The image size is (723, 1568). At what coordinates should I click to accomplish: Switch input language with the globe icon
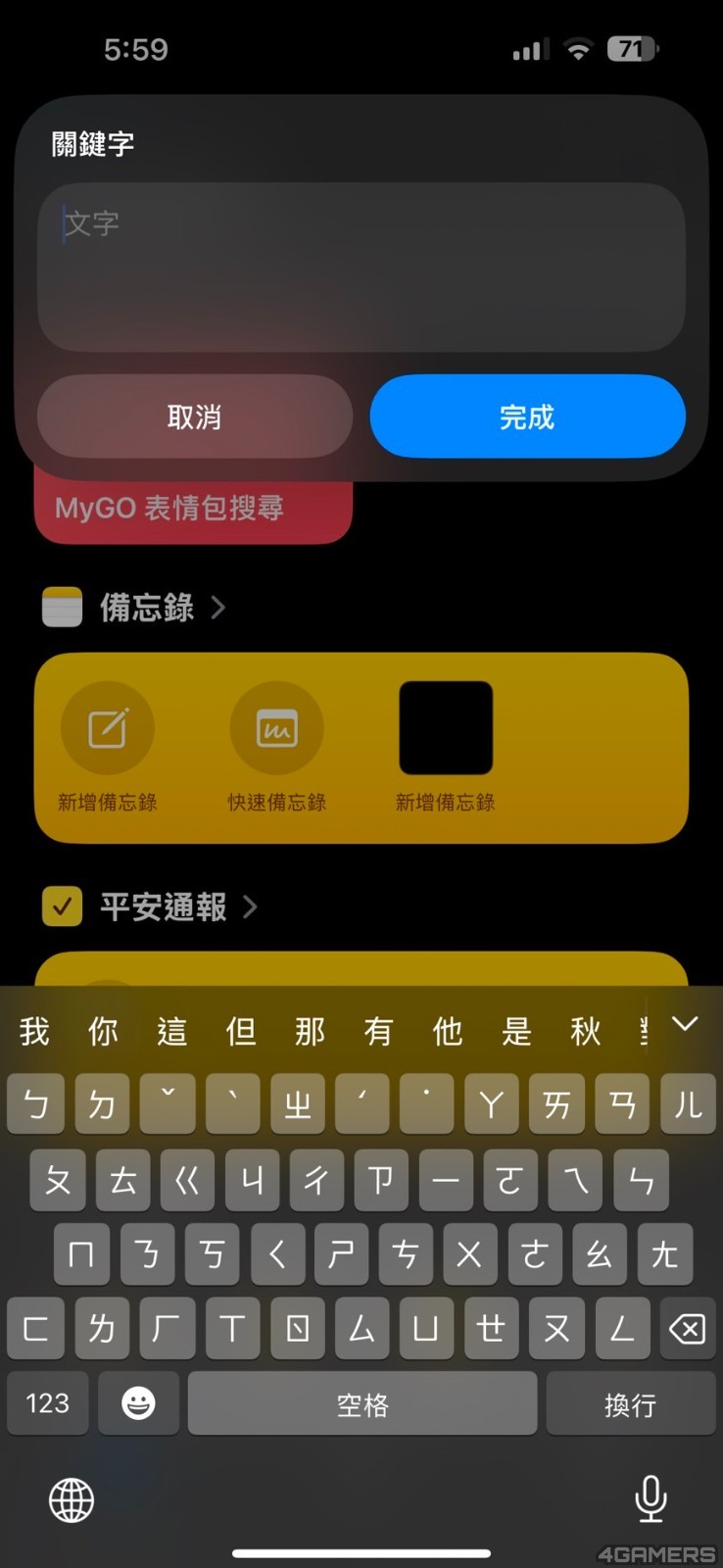tap(72, 1499)
